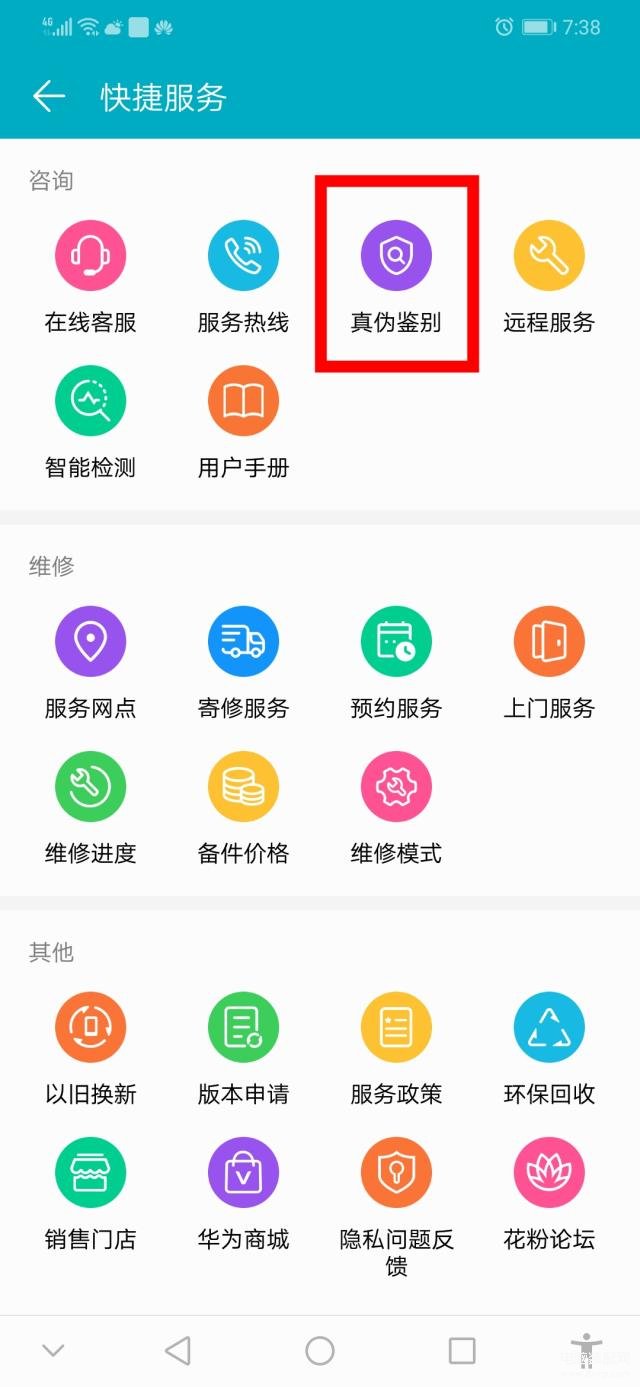Go back from the 快捷服务 screen
The height and width of the screenshot is (1387, 640).
click(48, 97)
